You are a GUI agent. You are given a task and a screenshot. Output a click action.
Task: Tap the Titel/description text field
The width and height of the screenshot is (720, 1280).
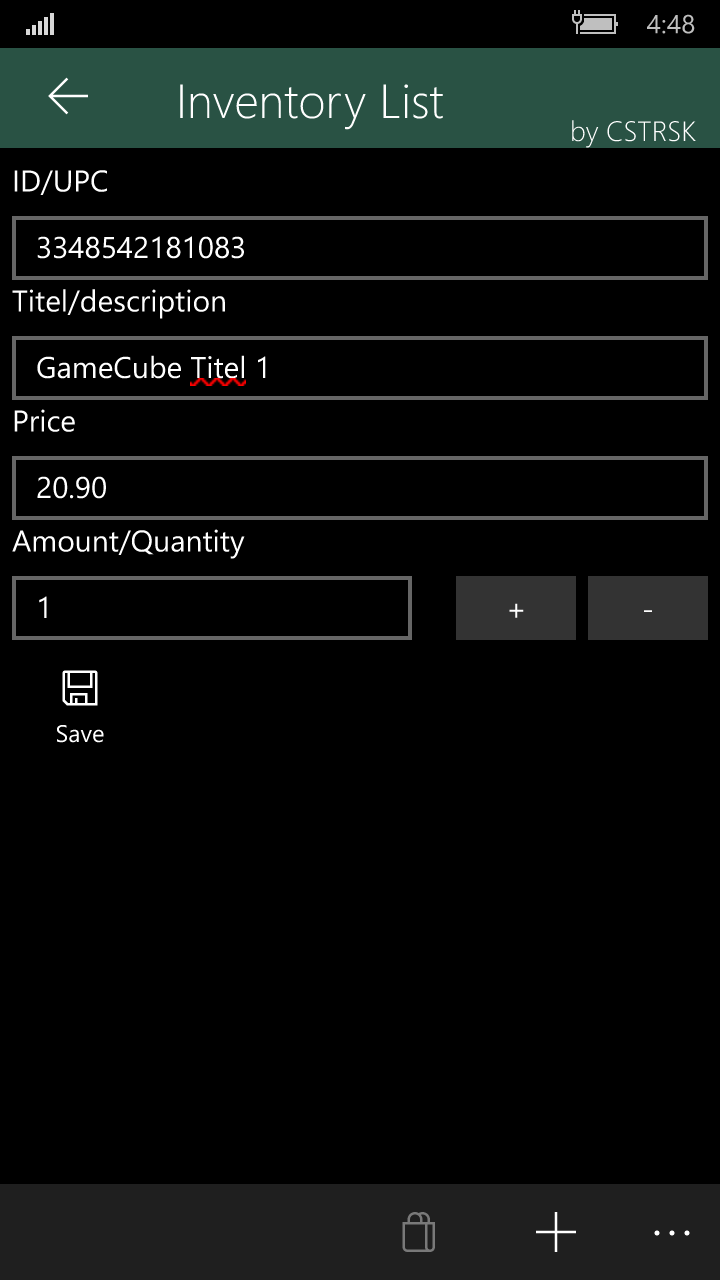coord(360,368)
